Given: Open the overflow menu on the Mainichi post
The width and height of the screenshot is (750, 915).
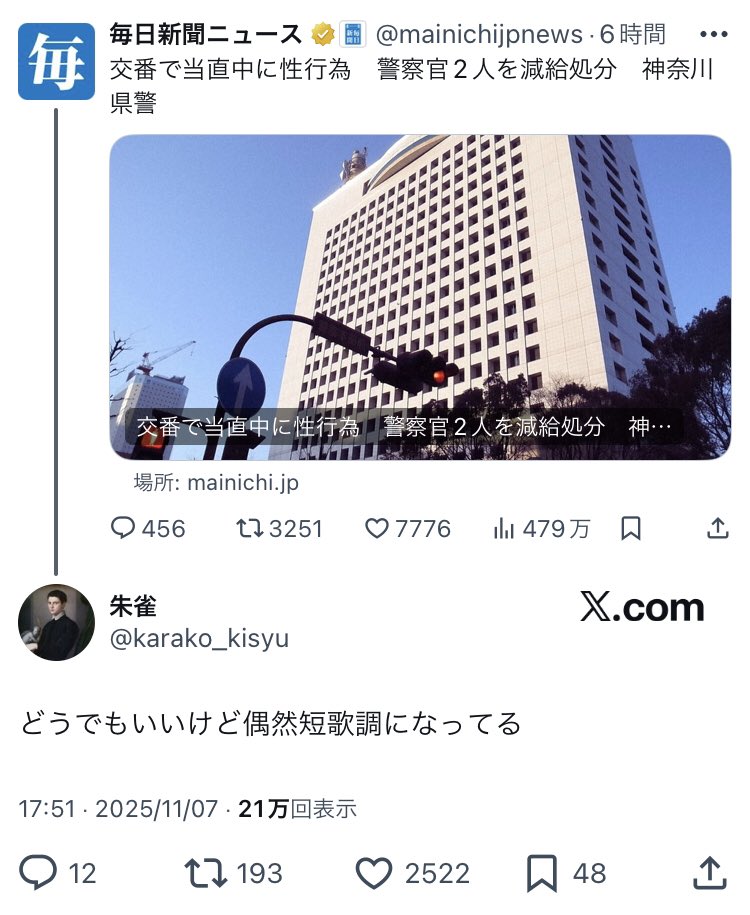Looking at the screenshot, I should (x=714, y=35).
